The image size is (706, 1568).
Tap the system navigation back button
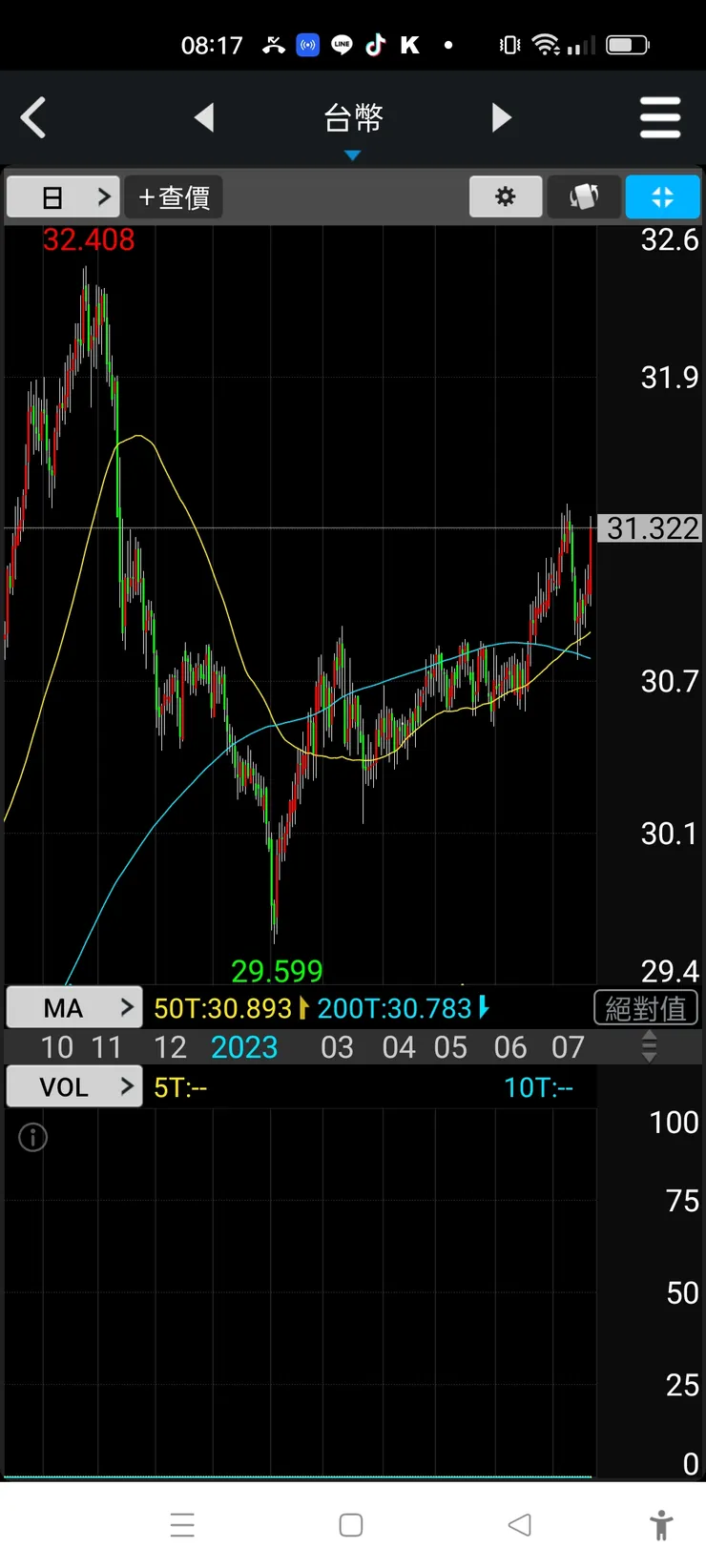[520, 1525]
